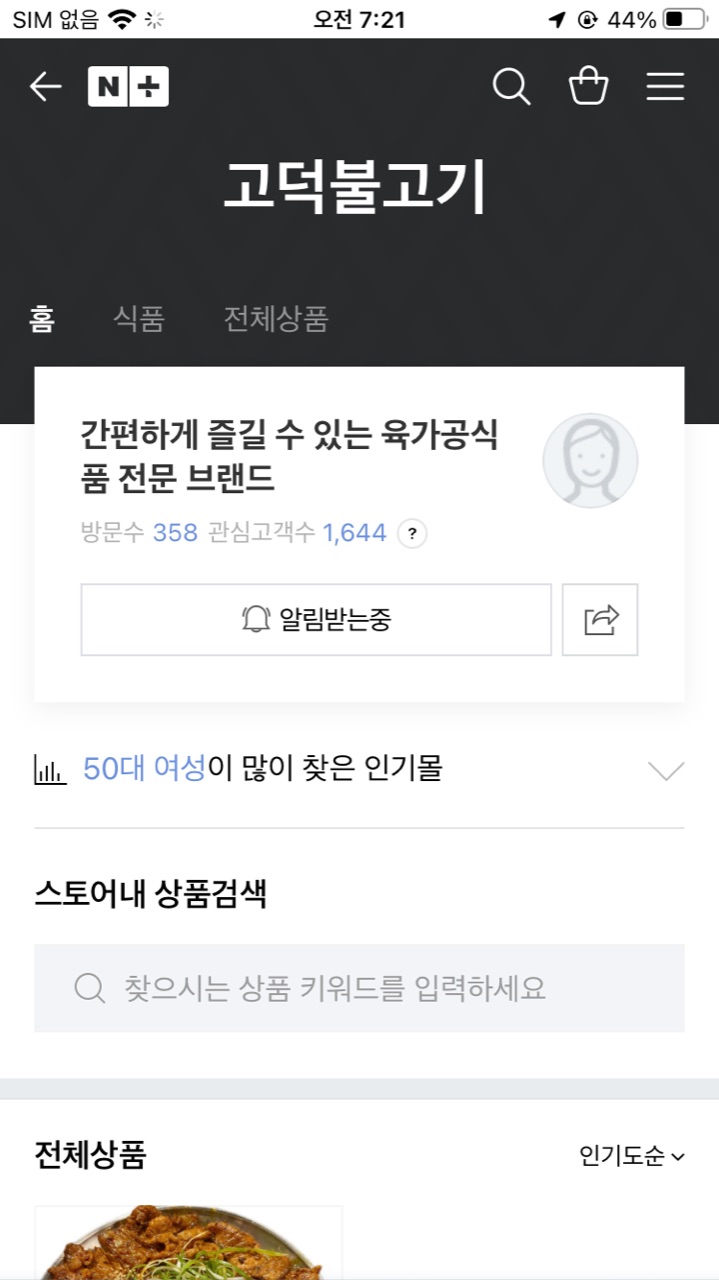
Task: Open the store profile image
Action: (x=590, y=461)
